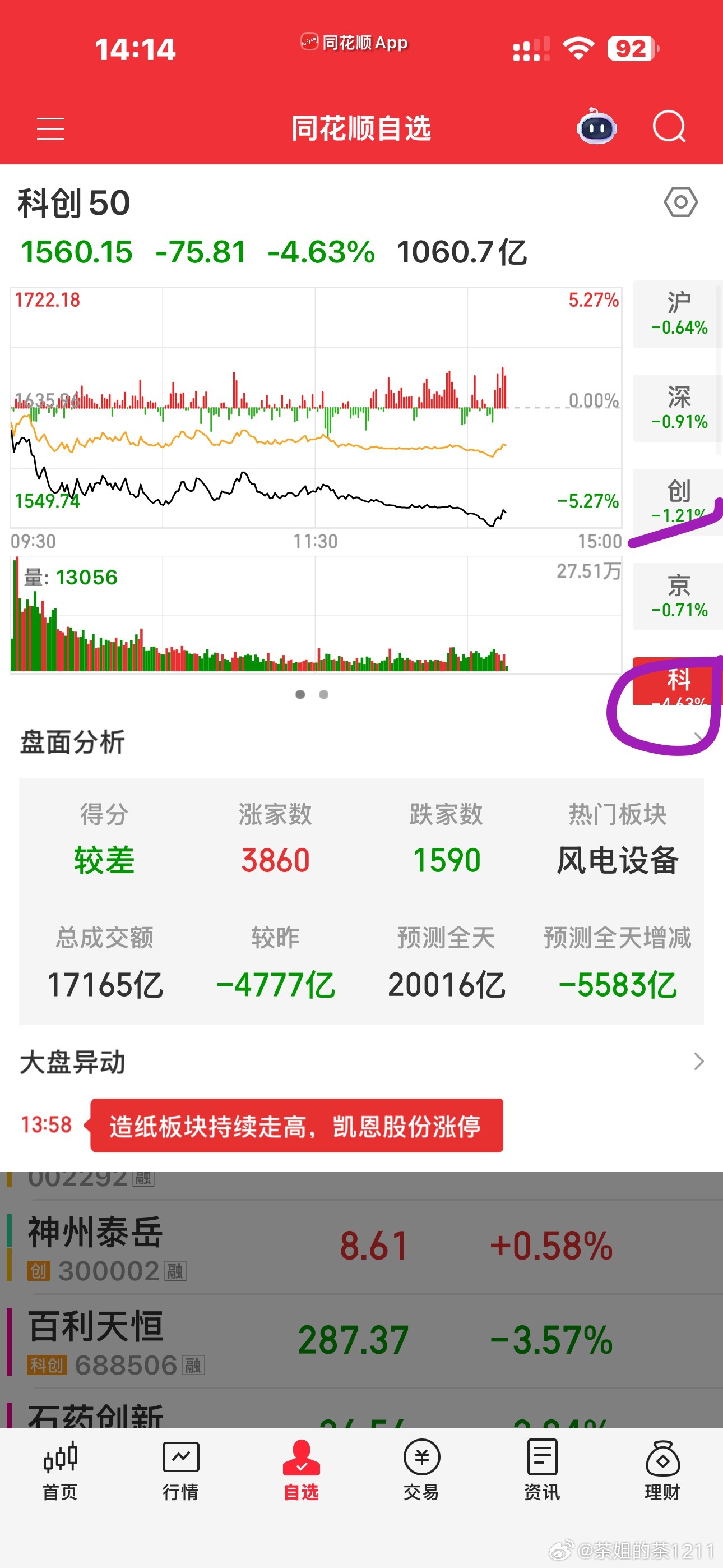
Task: Switch to the 行情 tab
Action: click(180, 1470)
